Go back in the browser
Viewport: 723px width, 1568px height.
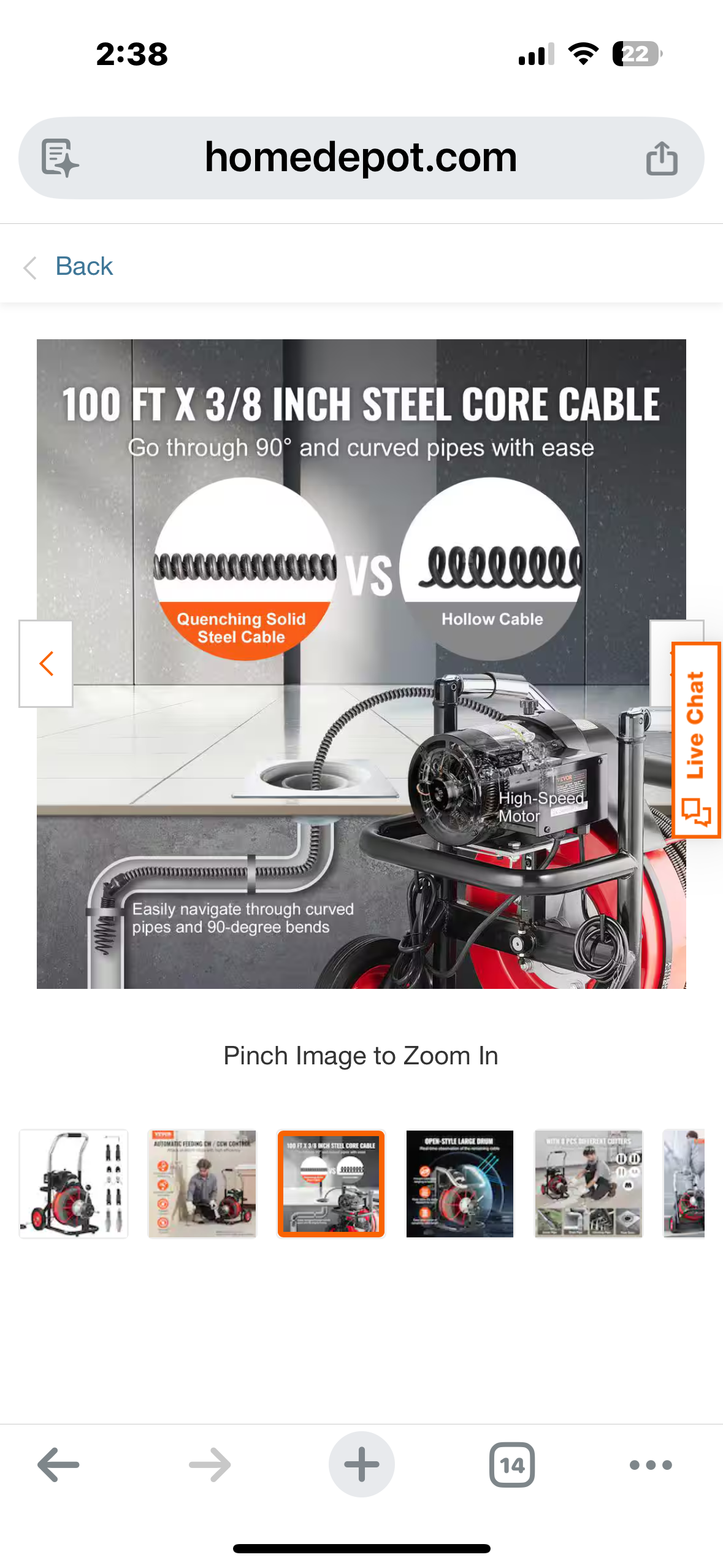[58, 1465]
